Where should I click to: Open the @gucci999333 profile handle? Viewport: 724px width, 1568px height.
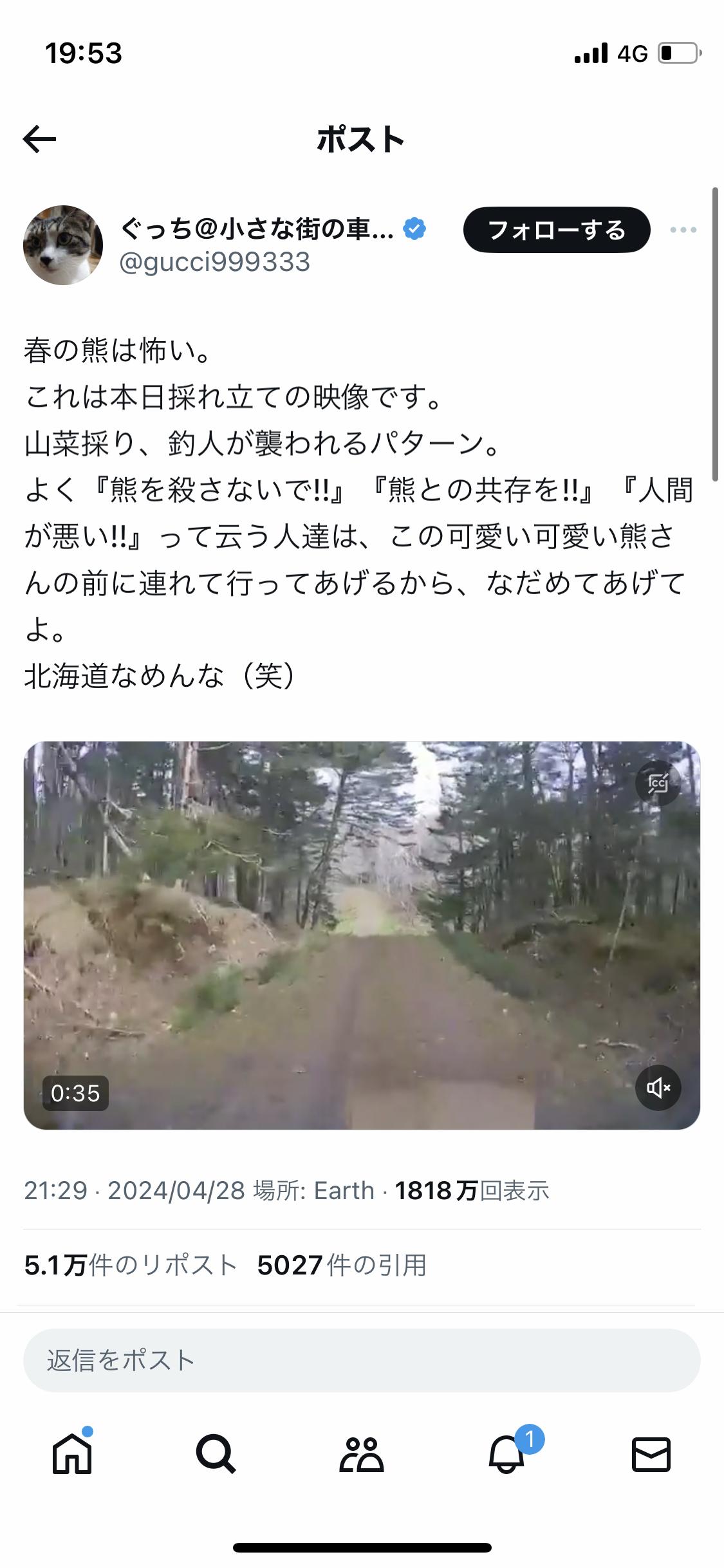point(215,262)
